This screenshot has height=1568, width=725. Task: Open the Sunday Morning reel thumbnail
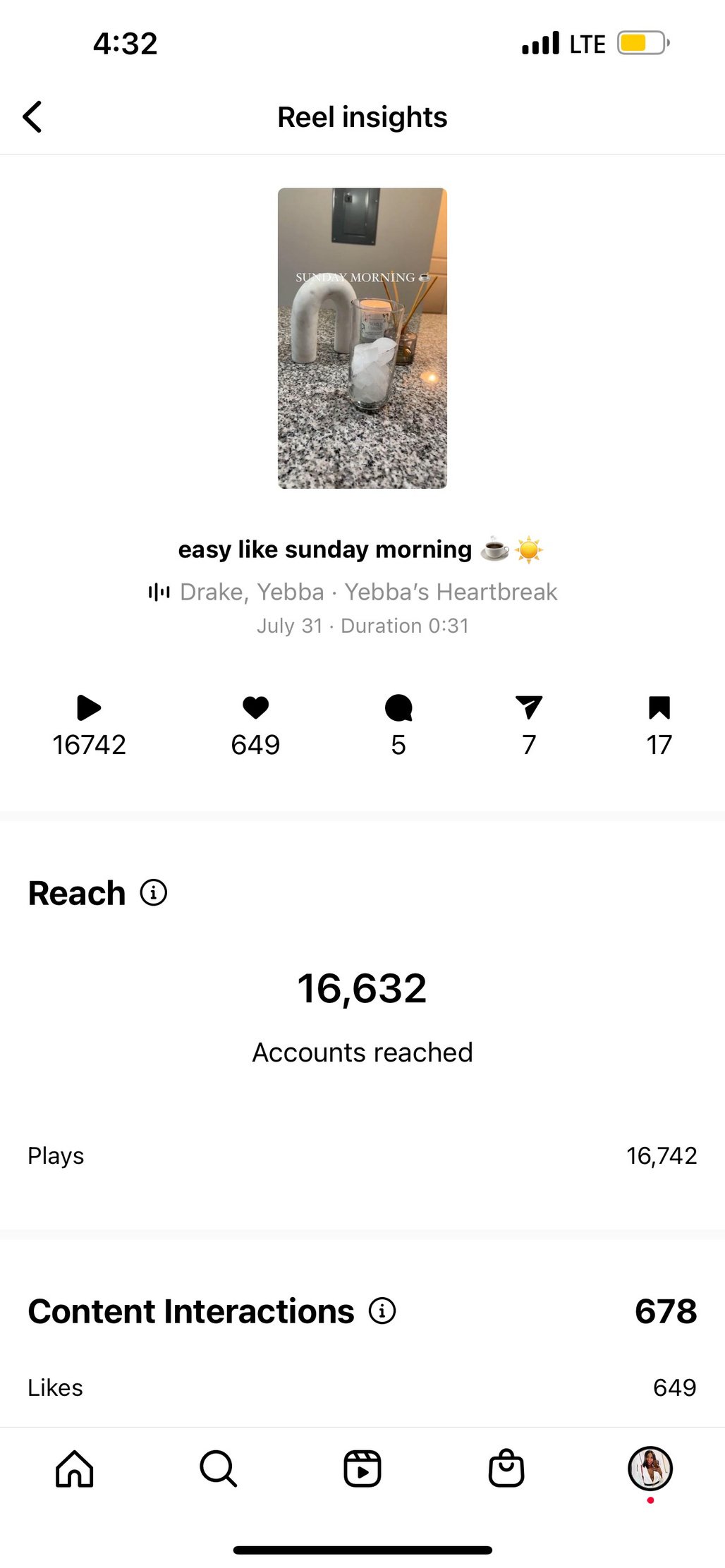pyautogui.click(x=362, y=338)
